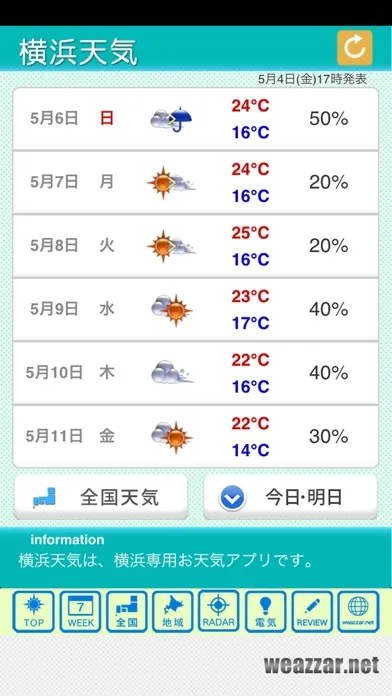Select the 地域 region tab
Image resolution: width=392 pixels, height=696 pixels.
tap(173, 611)
